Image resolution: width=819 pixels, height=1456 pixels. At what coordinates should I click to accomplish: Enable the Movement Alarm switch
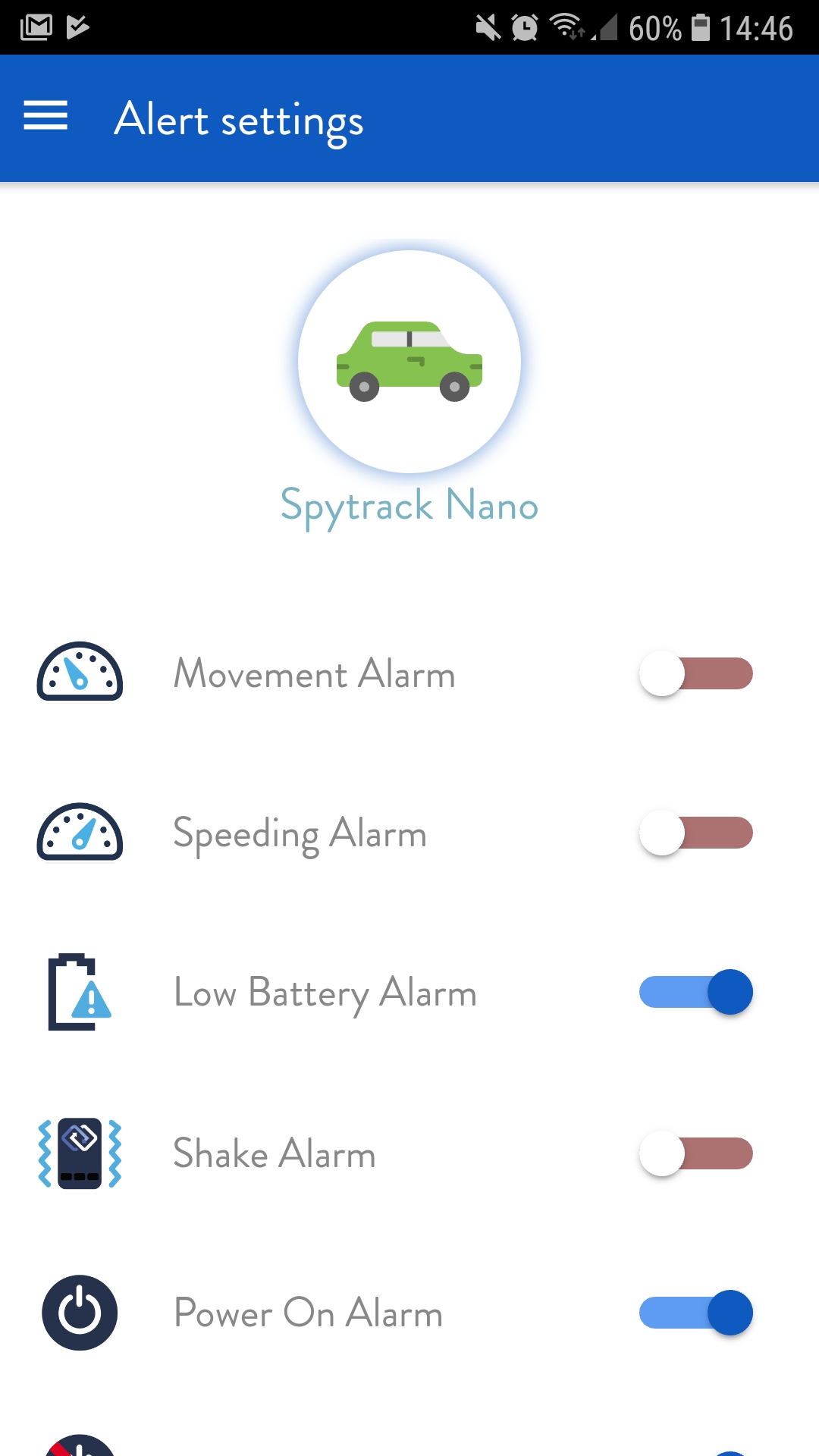coord(696,673)
